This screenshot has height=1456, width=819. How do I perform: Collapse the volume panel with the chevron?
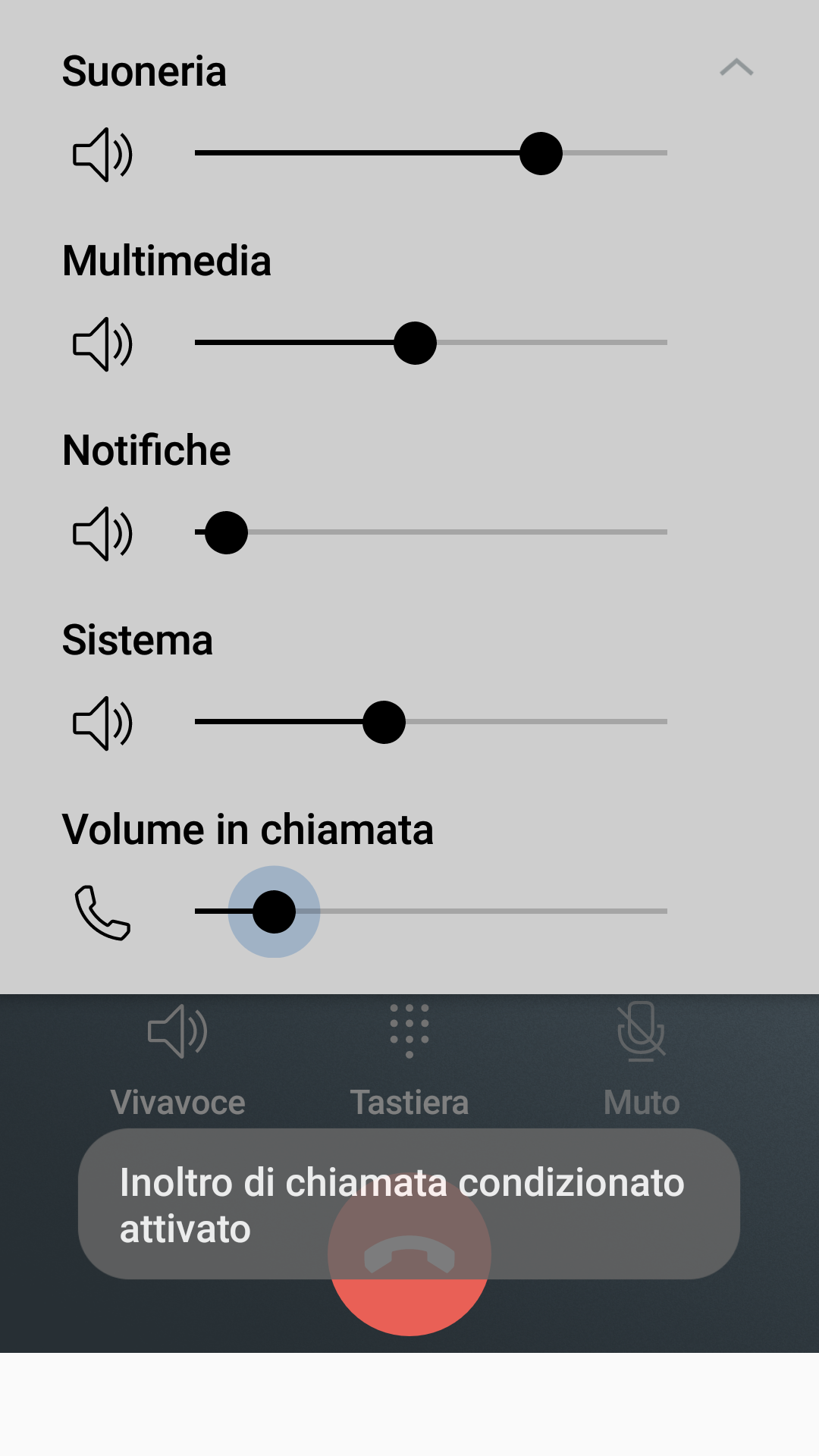coord(736,68)
